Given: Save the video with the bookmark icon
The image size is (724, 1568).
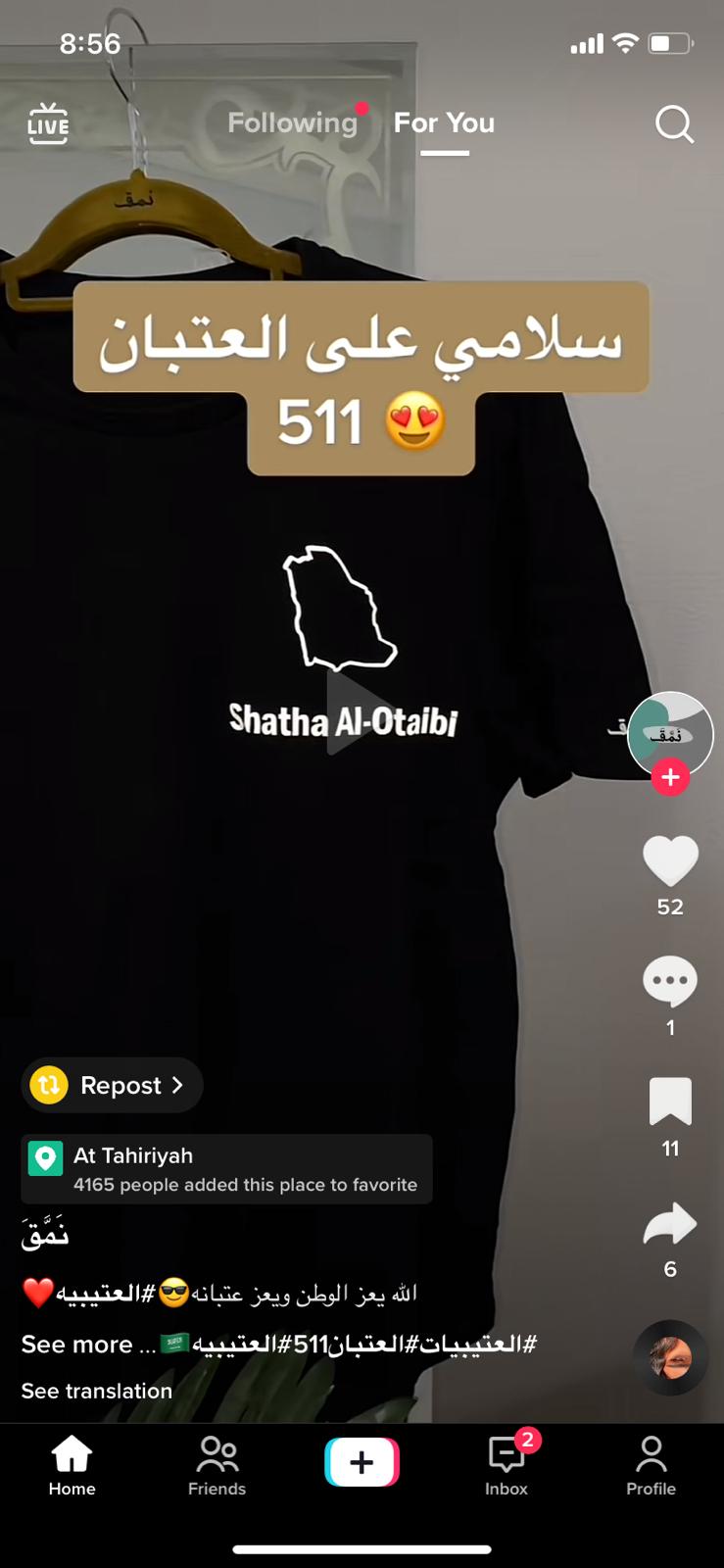Looking at the screenshot, I should pyautogui.click(x=670, y=1102).
